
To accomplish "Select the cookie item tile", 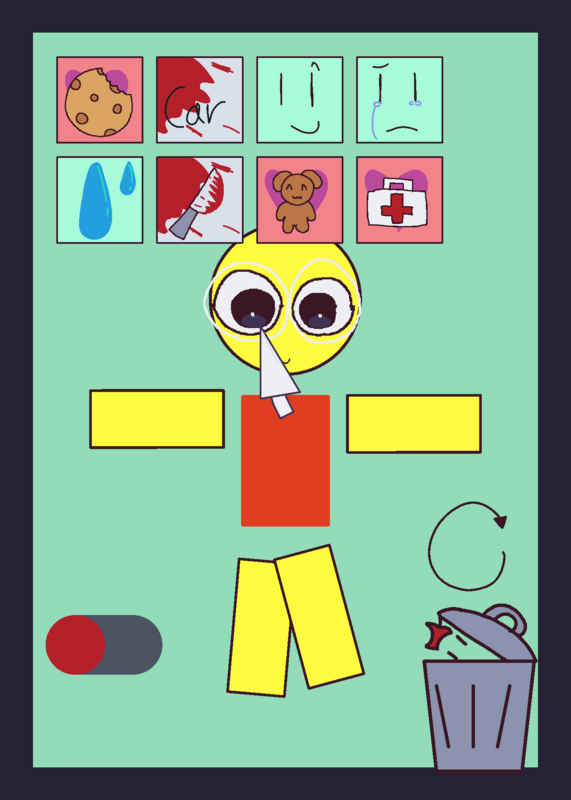I will click(x=100, y=100).
